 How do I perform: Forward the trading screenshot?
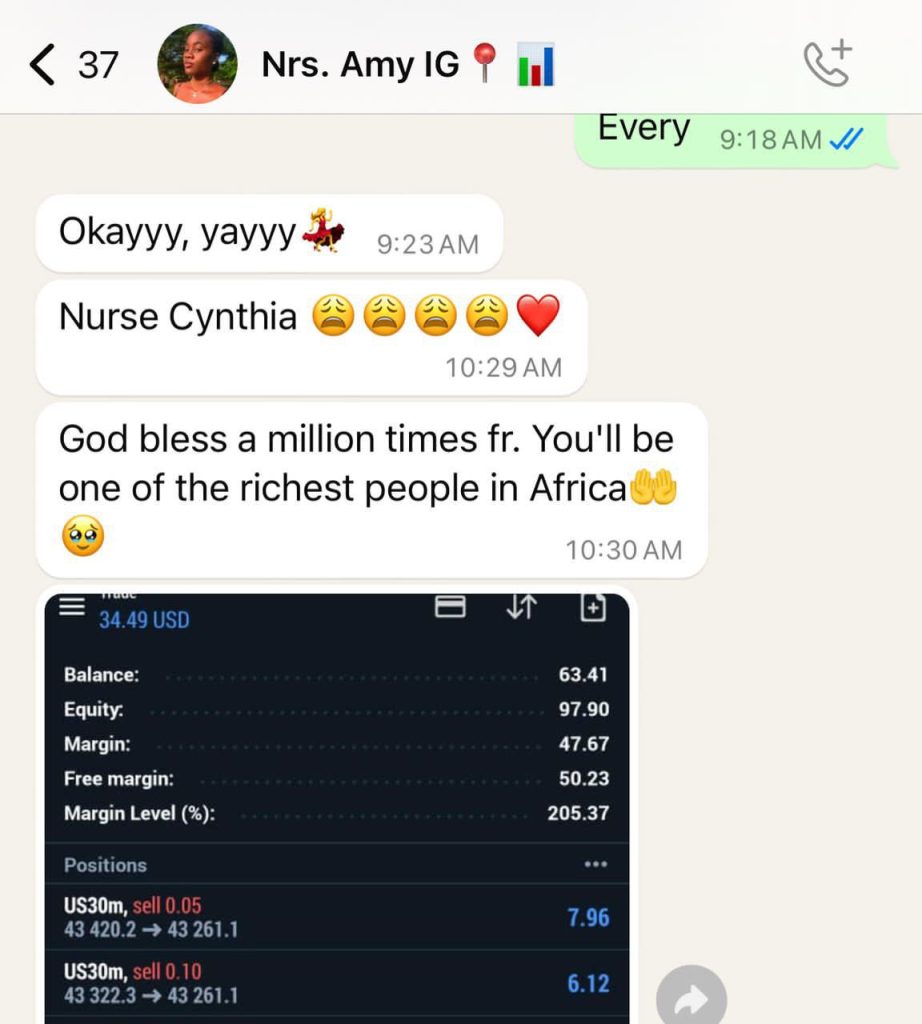690,998
